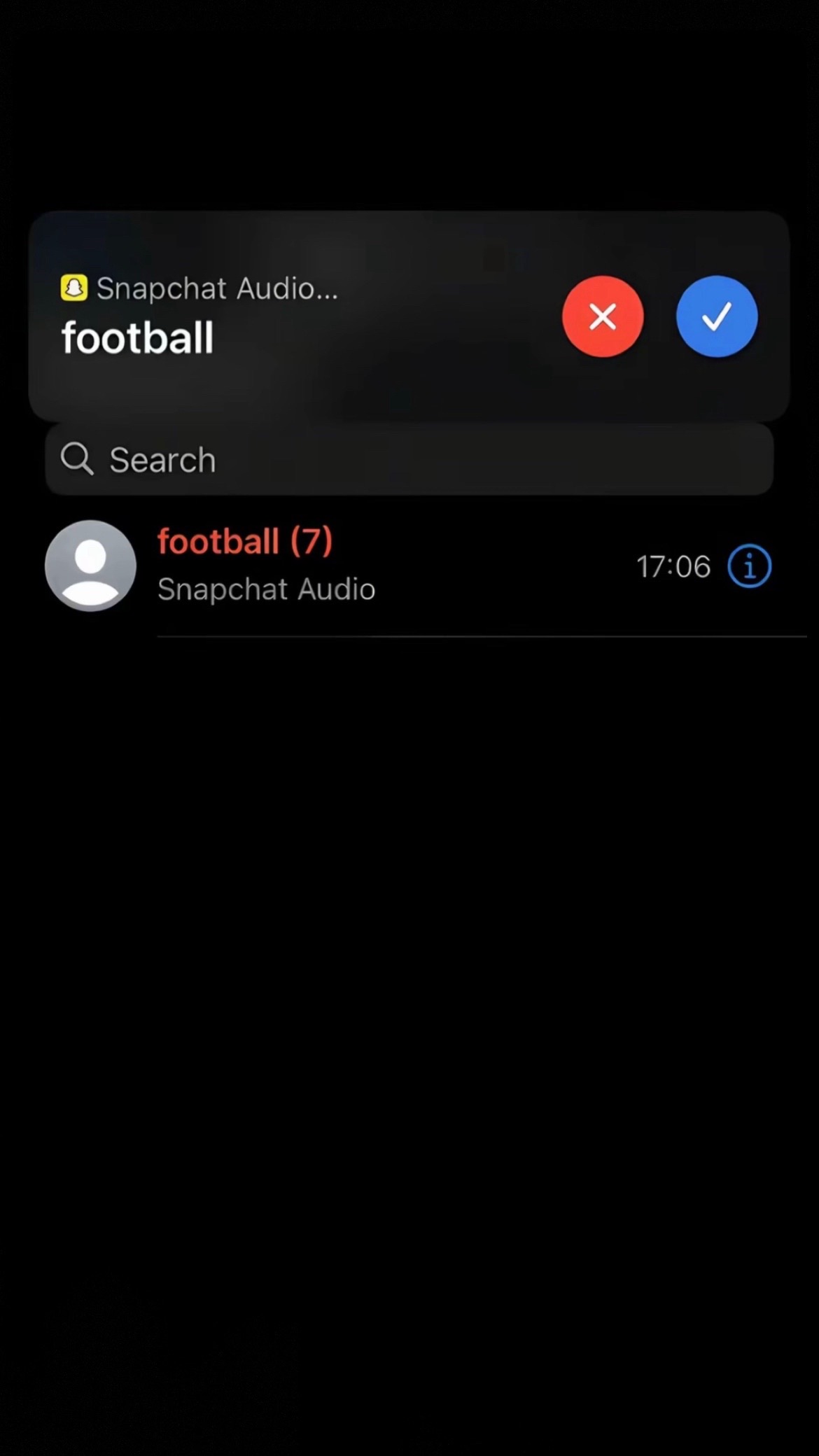Accept the Snapchat Audio call
The image size is (819, 1456).
coord(717,316)
